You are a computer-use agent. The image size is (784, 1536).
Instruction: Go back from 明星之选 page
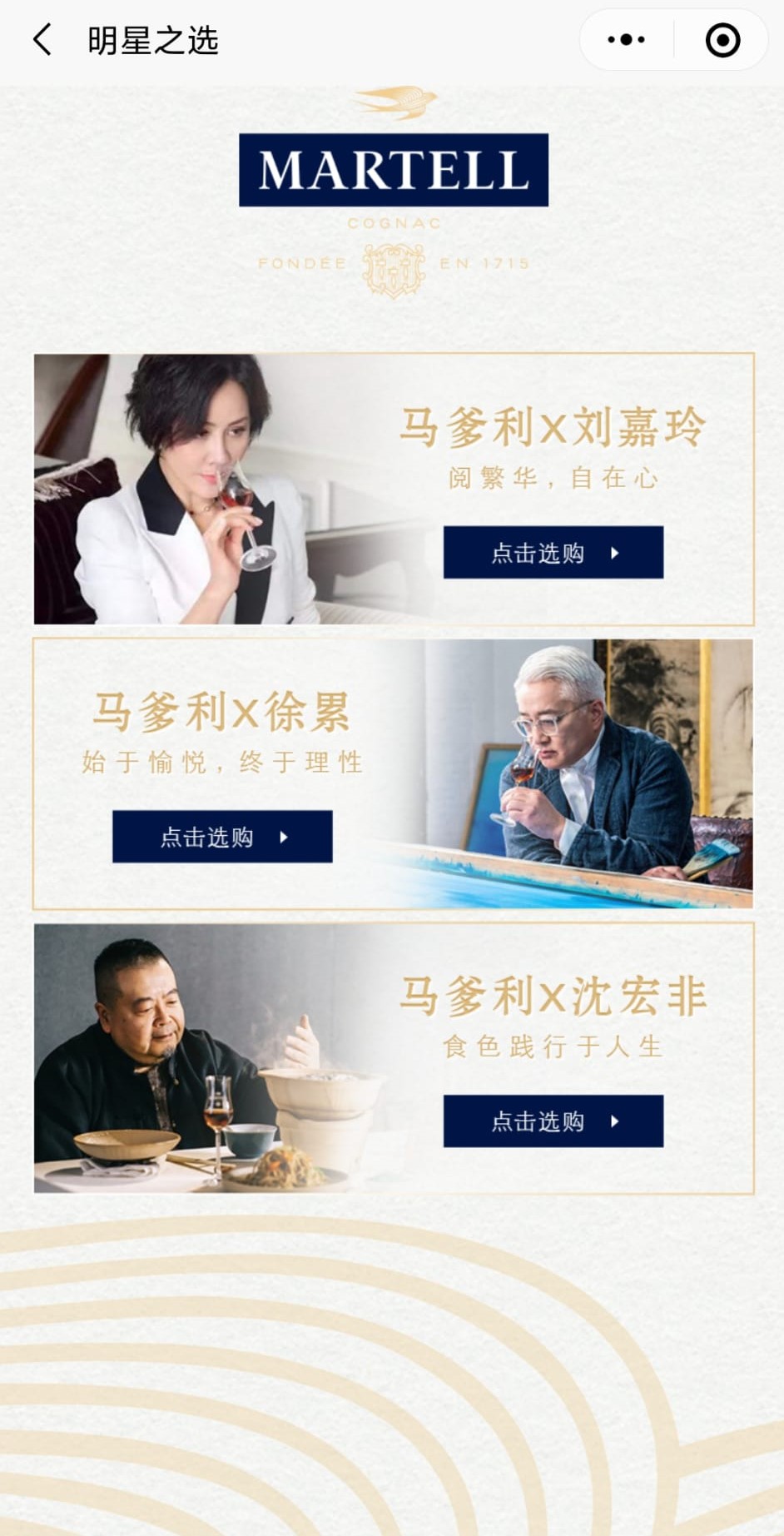point(42,40)
